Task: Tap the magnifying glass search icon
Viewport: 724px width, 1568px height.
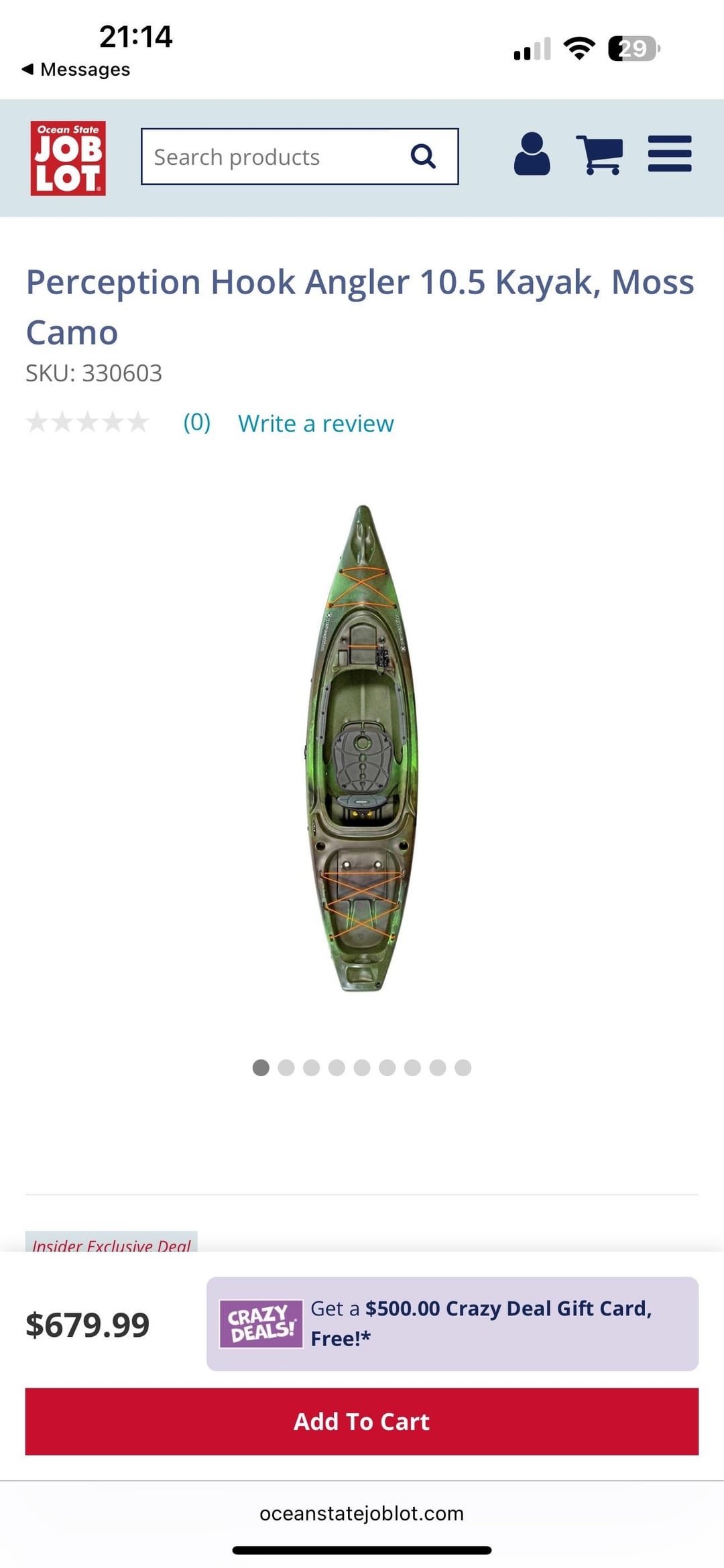Action: tap(423, 156)
